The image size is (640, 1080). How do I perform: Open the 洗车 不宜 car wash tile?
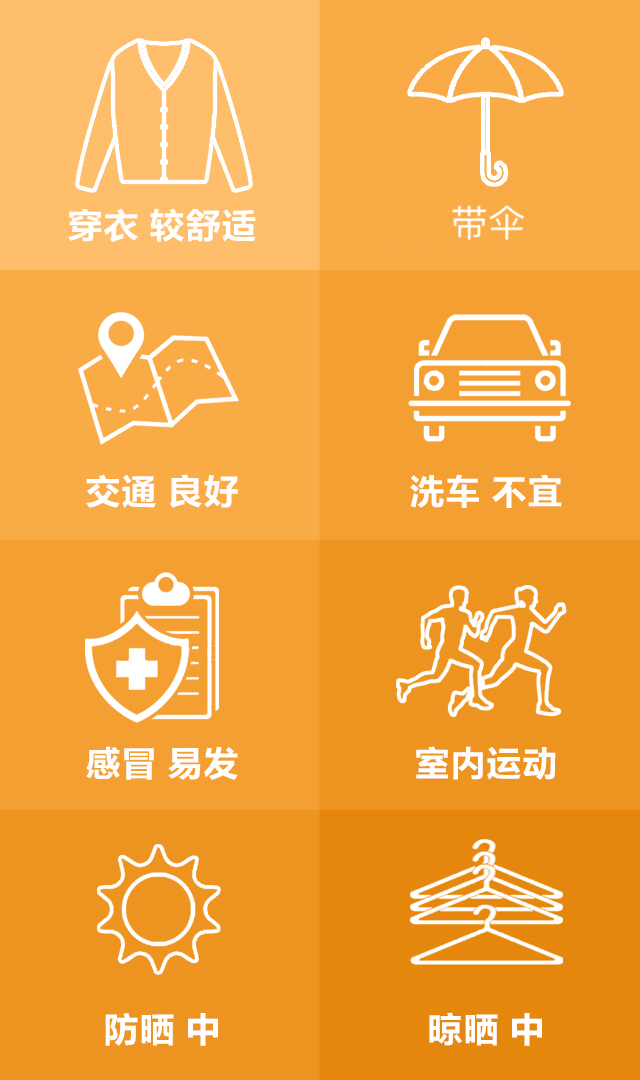(x=480, y=405)
